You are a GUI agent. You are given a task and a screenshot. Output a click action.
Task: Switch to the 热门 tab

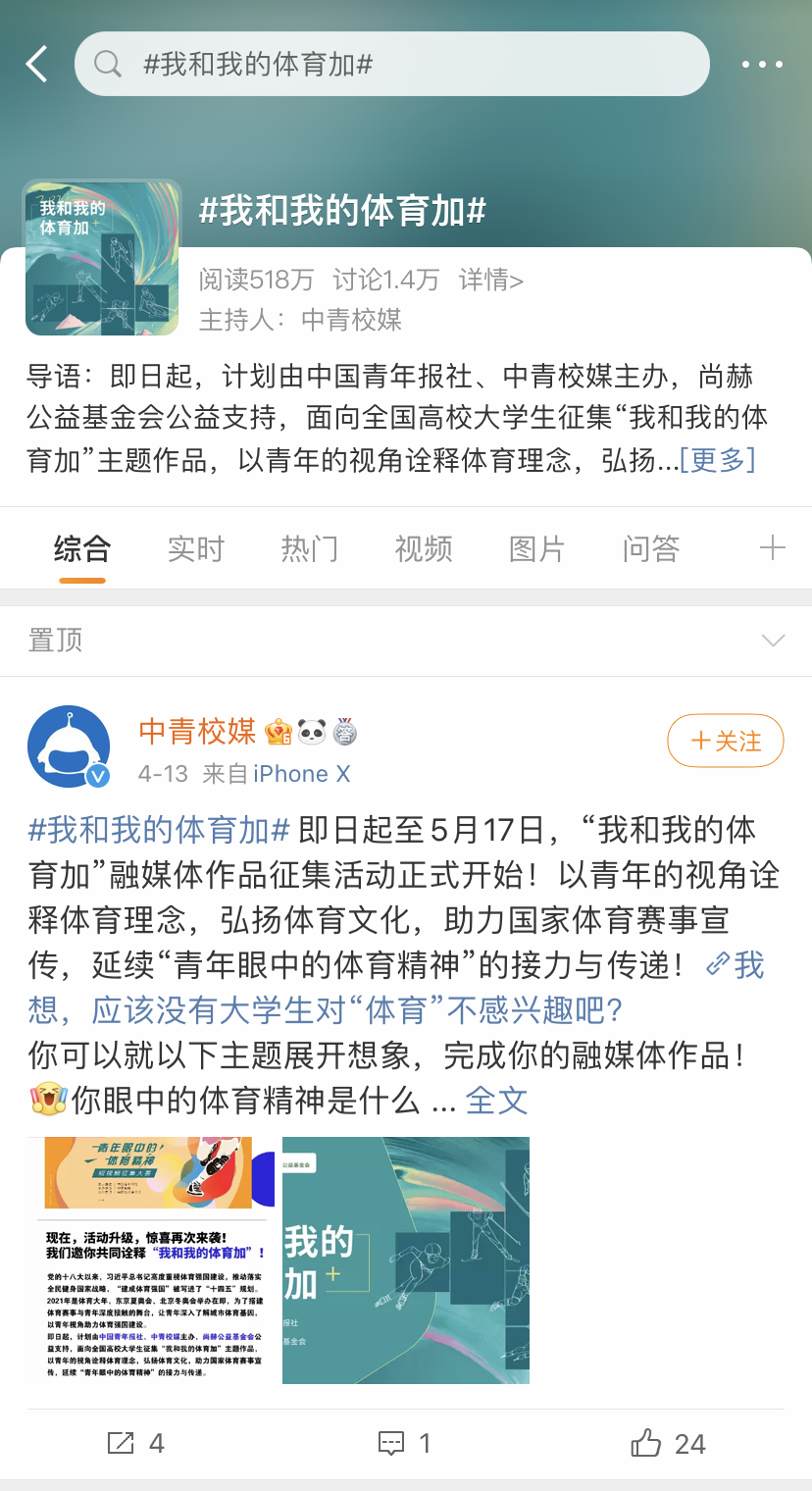click(310, 548)
